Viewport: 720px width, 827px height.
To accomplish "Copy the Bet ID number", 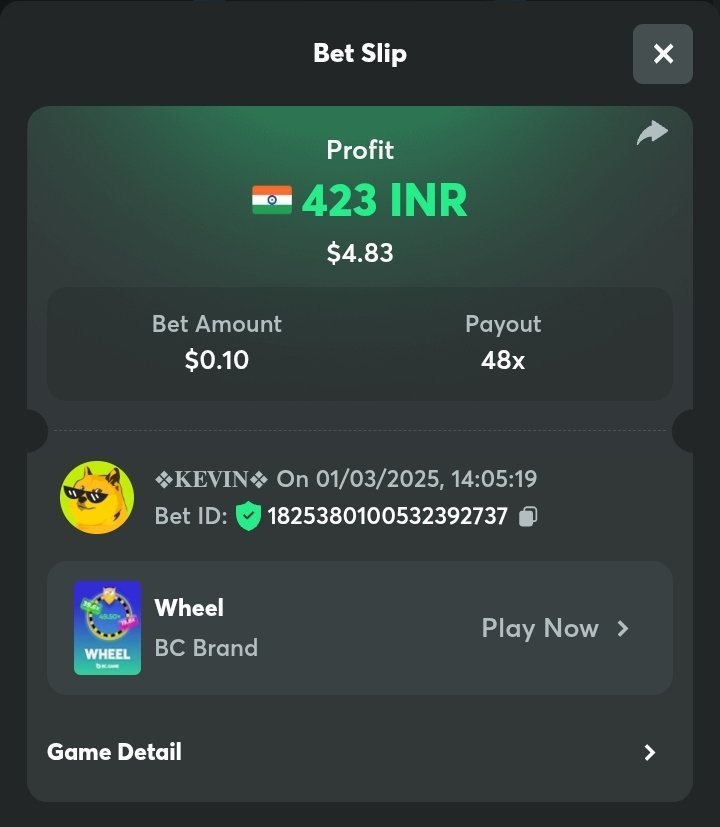I will [x=529, y=516].
